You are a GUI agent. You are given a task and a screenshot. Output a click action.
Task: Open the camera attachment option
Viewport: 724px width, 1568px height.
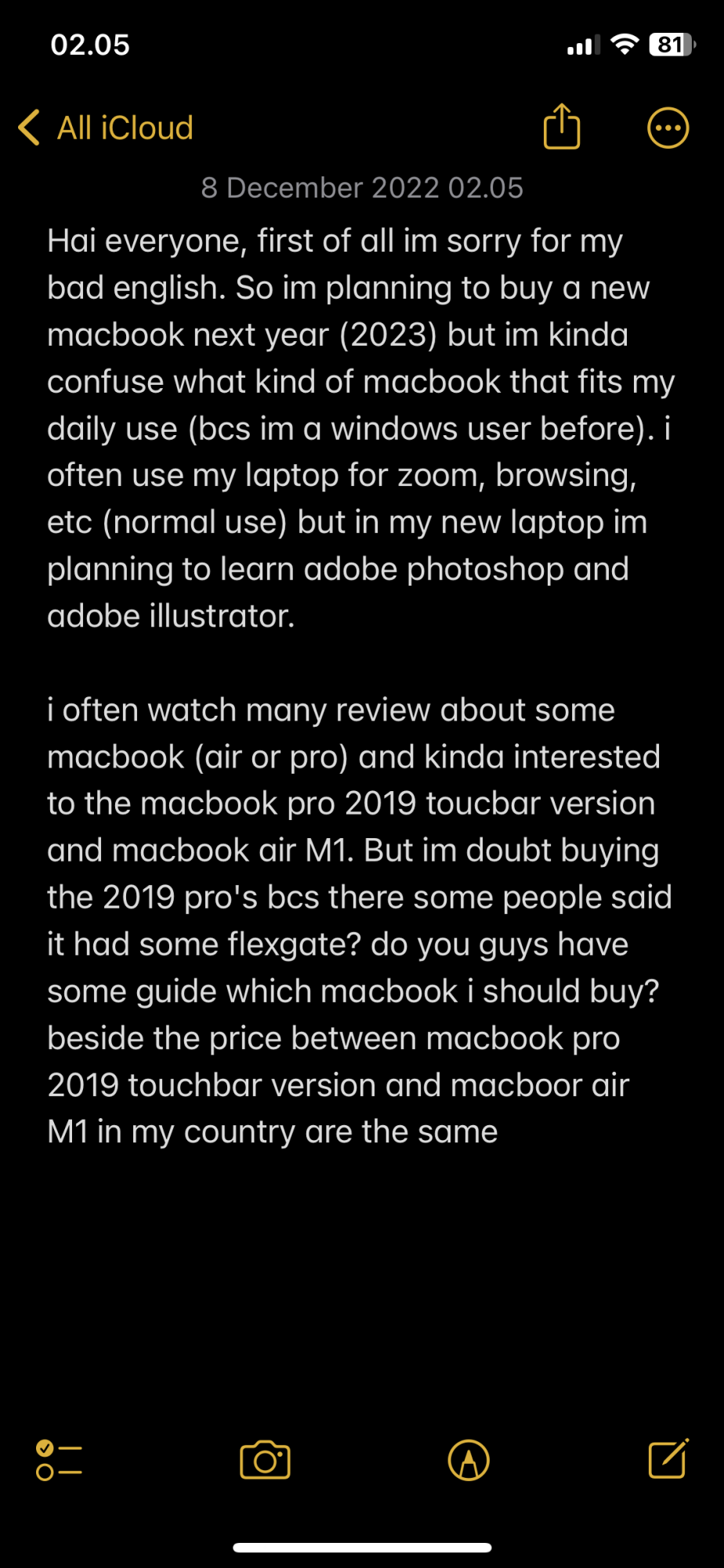[x=265, y=1460]
